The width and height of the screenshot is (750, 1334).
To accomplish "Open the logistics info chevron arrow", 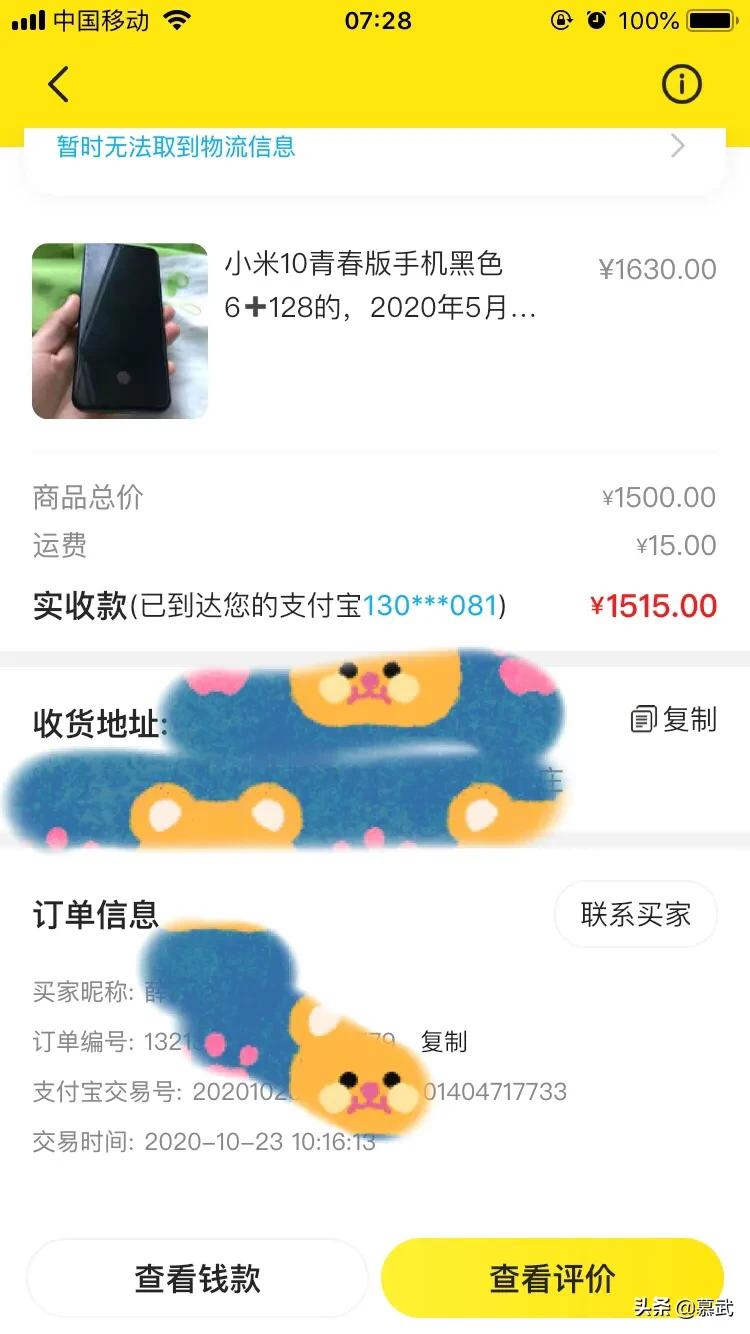I will point(678,146).
